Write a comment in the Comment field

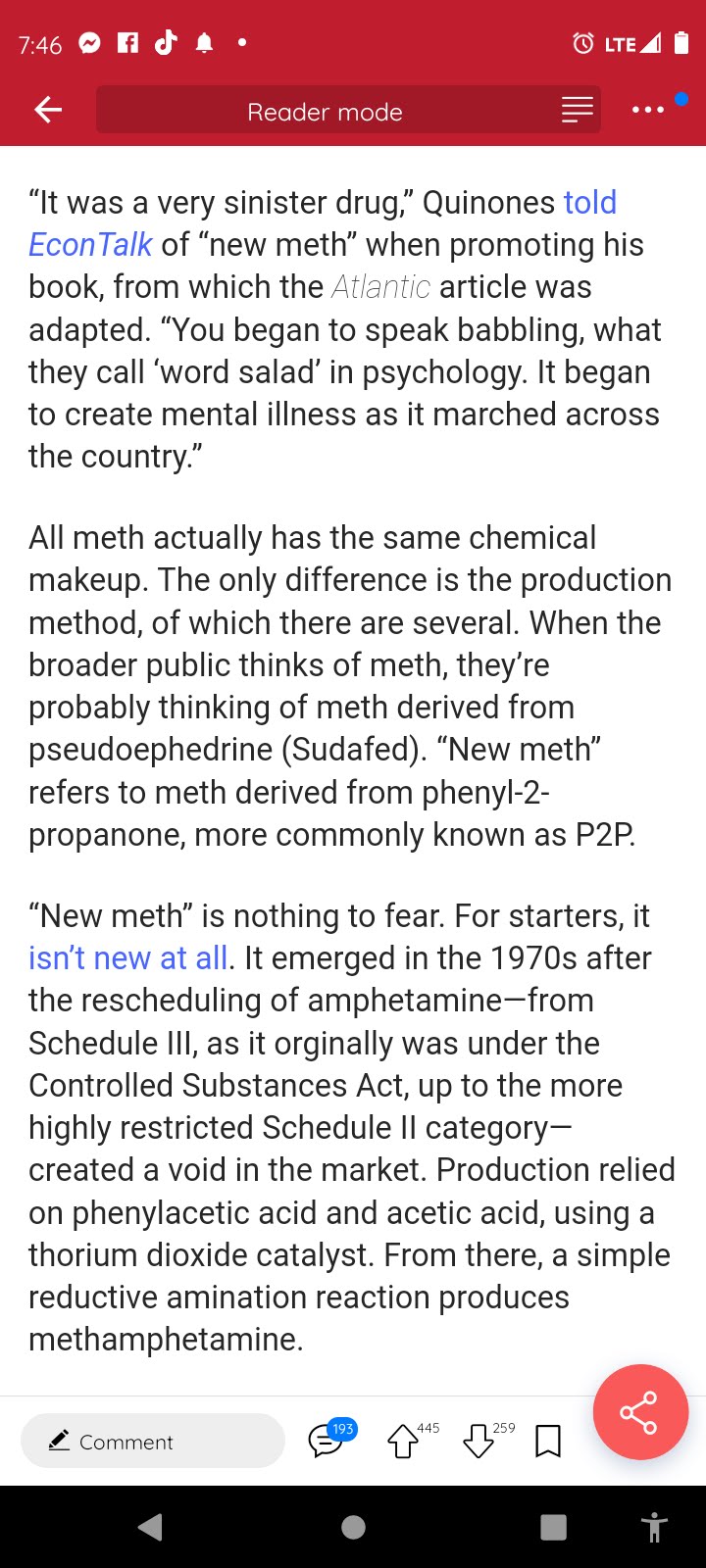coord(153,1441)
